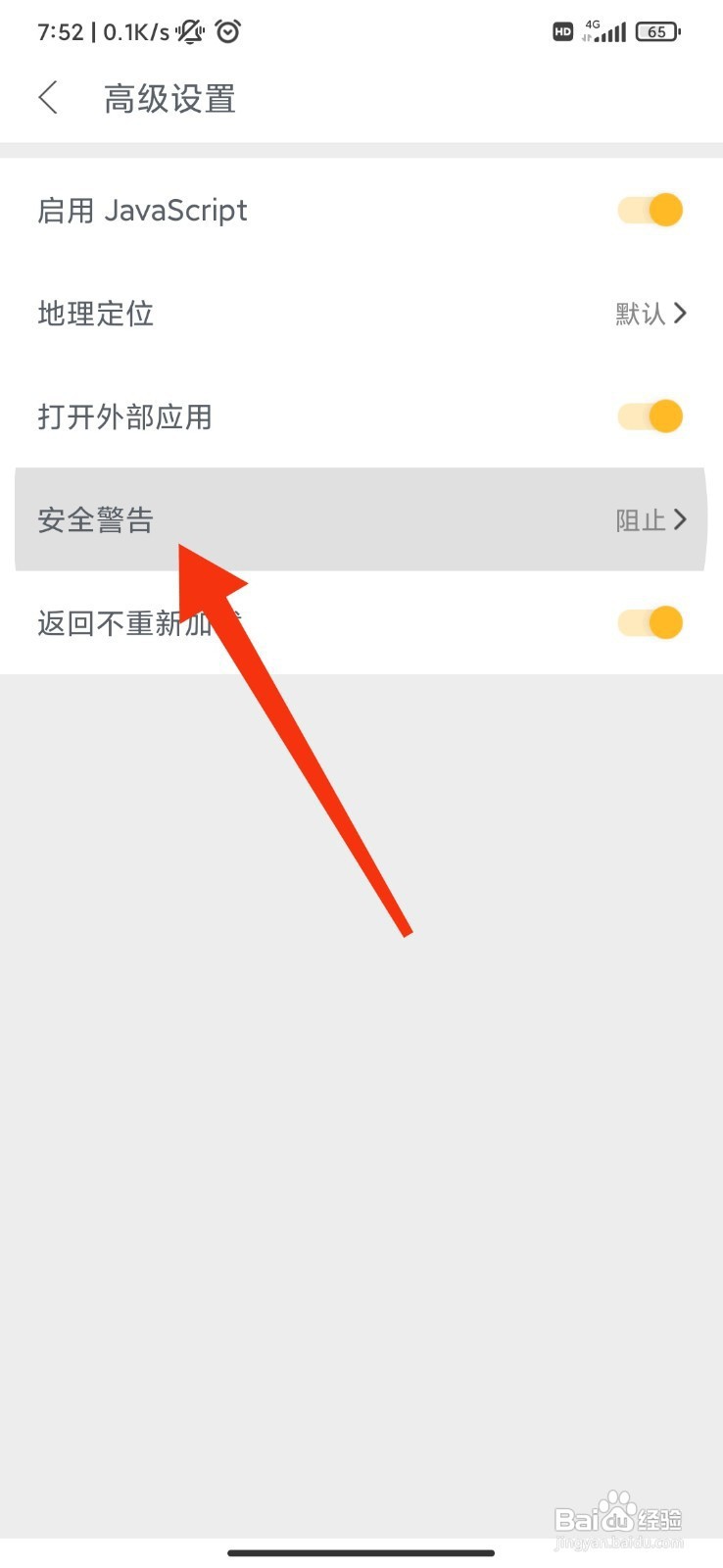Tap the home indicator bar at bottom
This screenshot has height=1568, width=723.
[361, 1553]
